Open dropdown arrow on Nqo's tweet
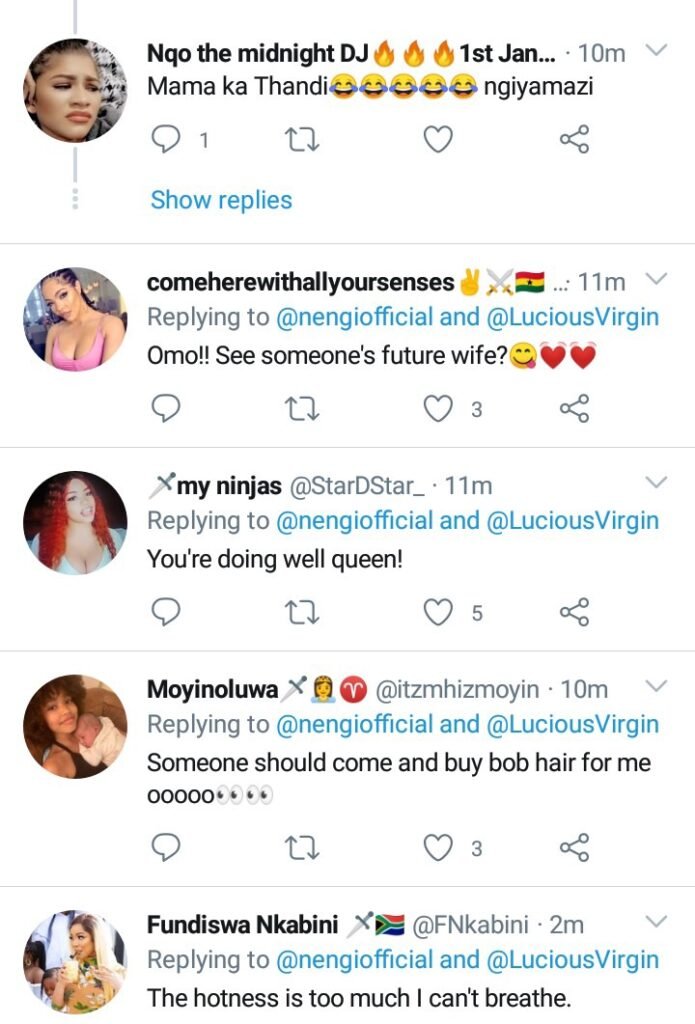Viewport: 695px width, 1024px height. tap(656, 50)
